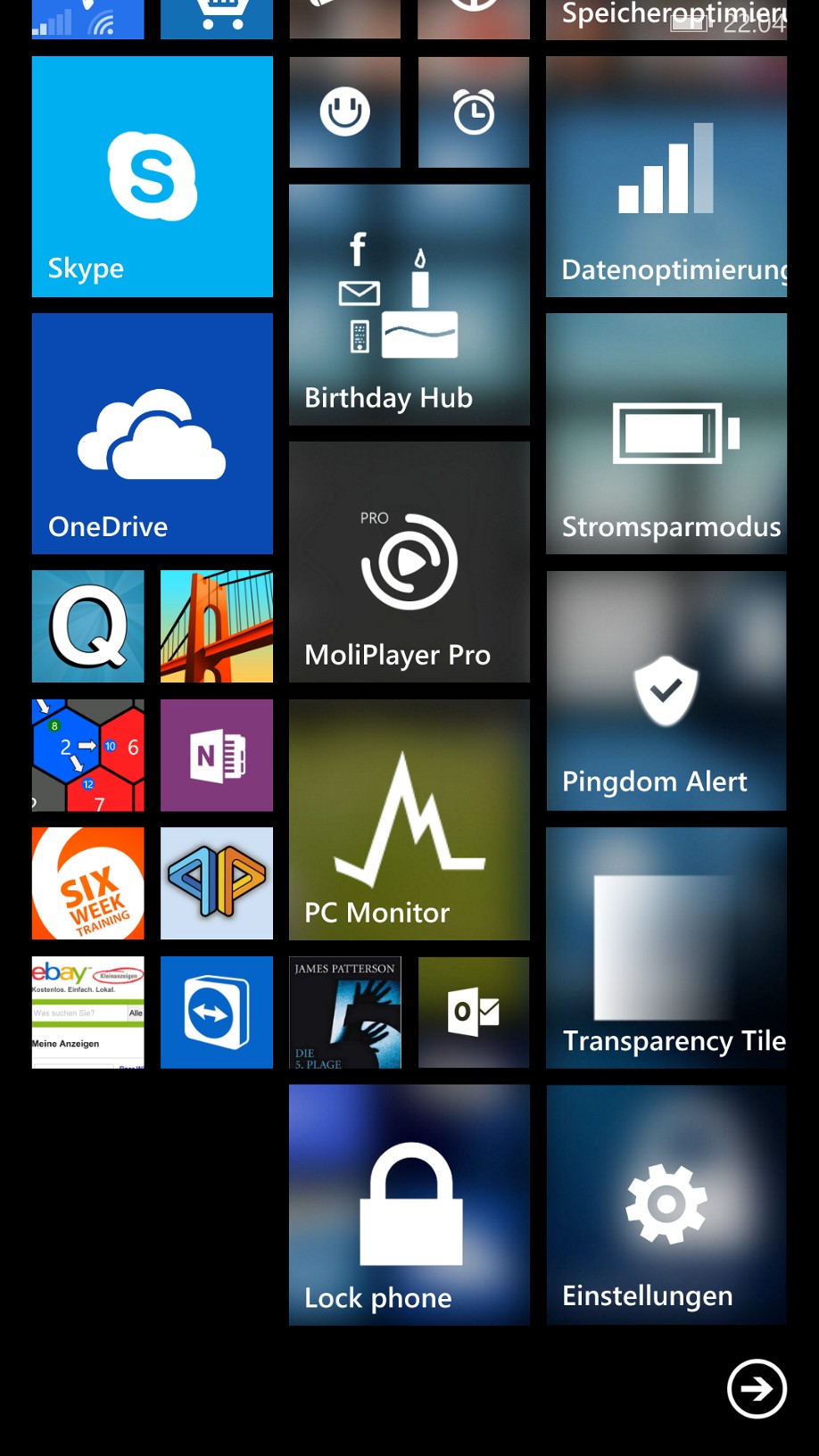Open MoliPlayer Pro
The width and height of the screenshot is (819, 1456).
pyautogui.click(x=409, y=562)
